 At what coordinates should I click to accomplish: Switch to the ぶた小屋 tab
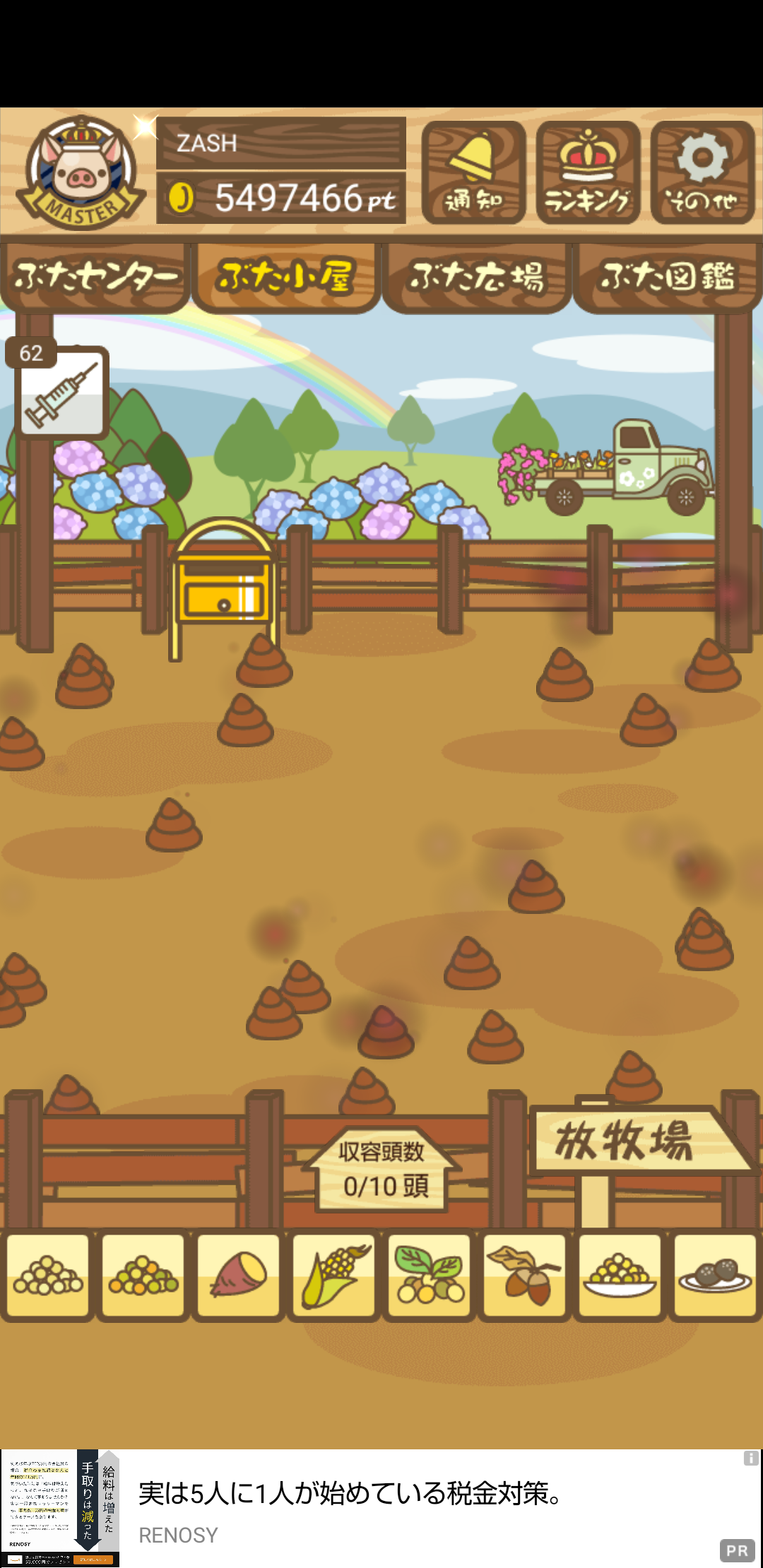pos(286,277)
